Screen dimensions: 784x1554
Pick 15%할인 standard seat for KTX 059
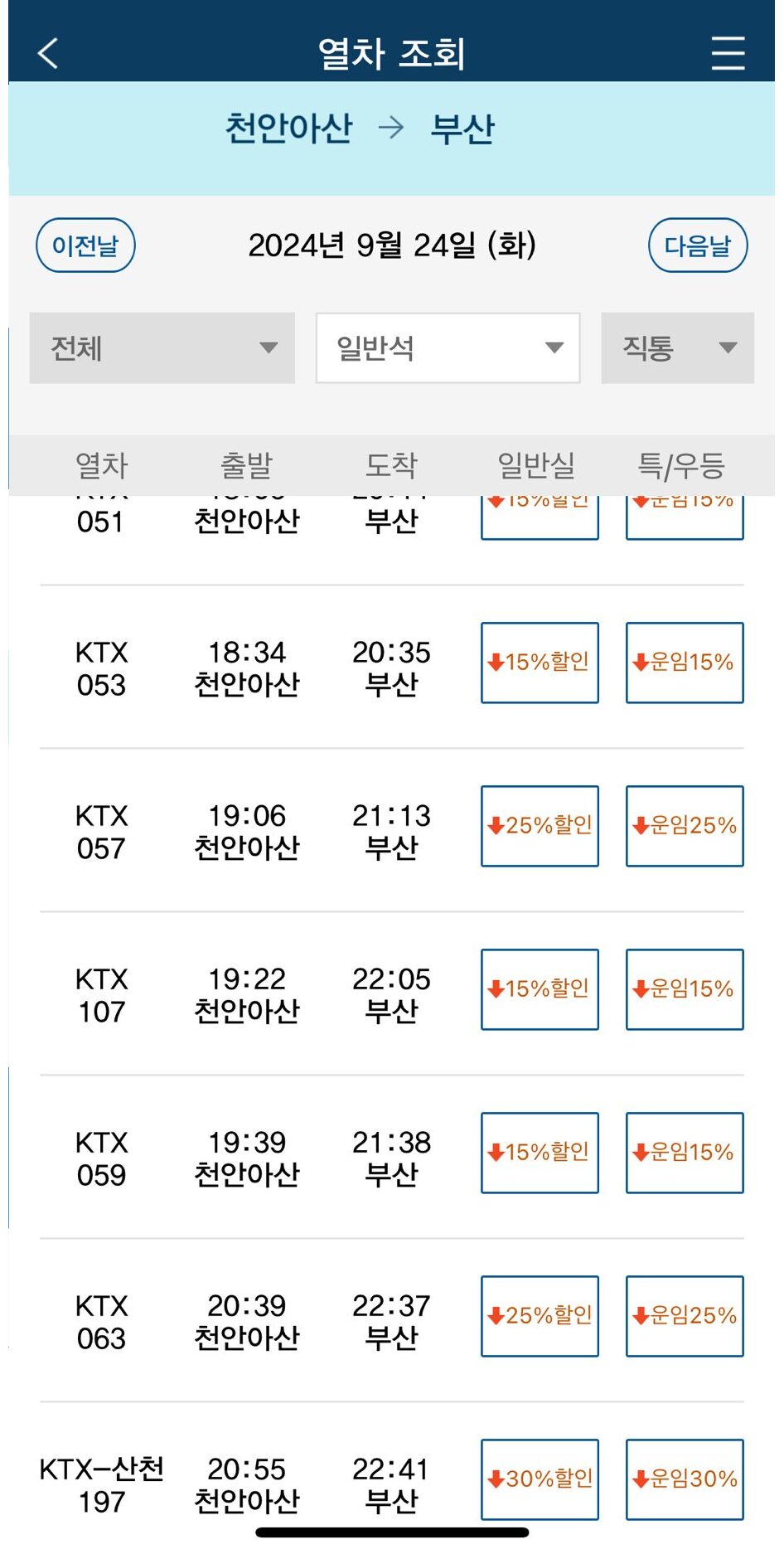540,1153
